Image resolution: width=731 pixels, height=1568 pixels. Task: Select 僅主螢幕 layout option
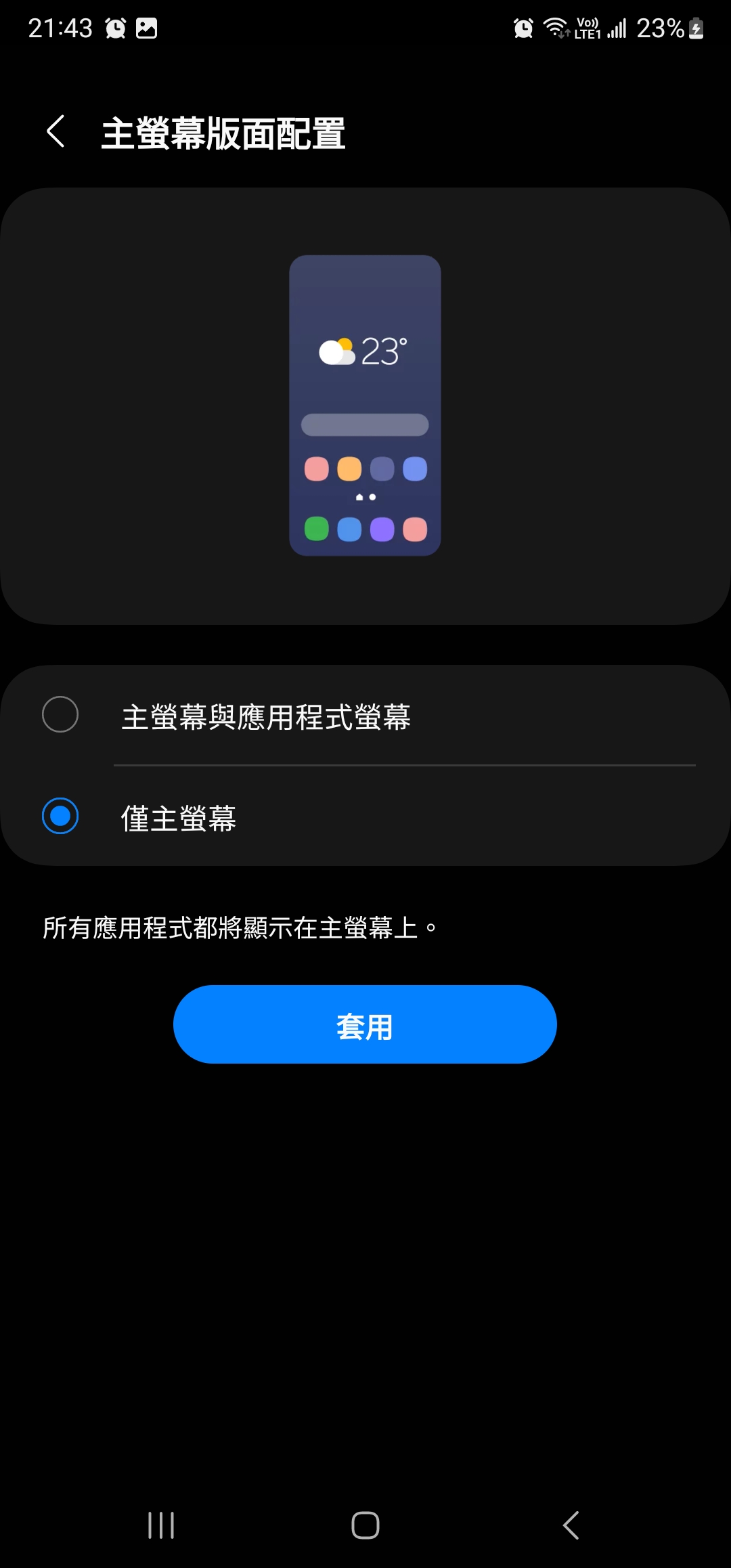click(61, 816)
